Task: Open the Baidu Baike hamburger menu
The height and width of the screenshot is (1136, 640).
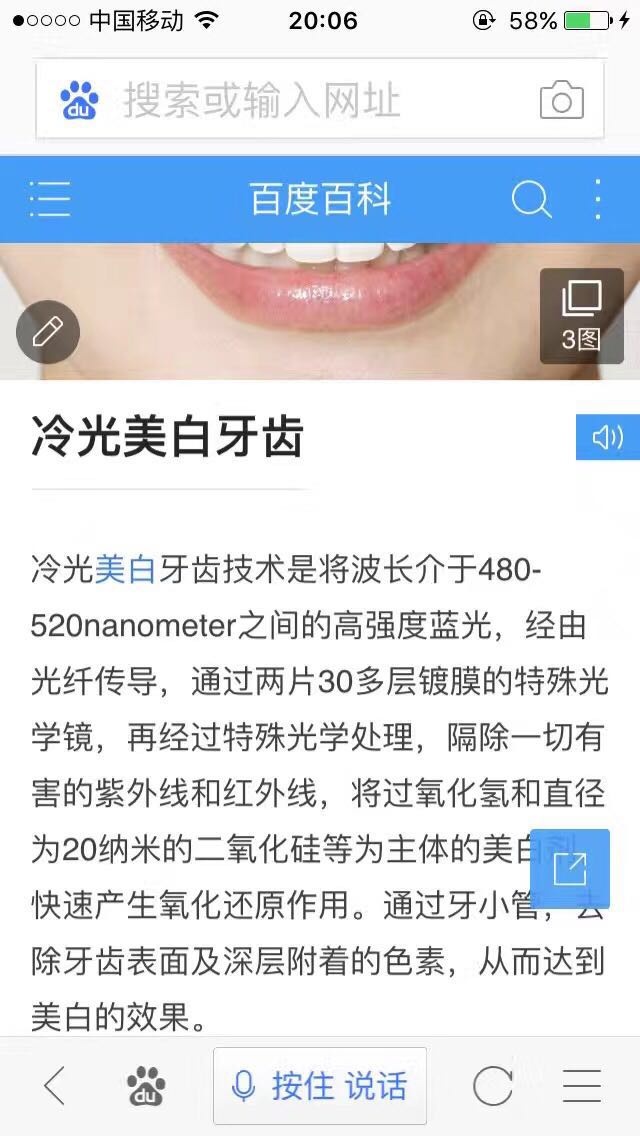Action: click(50, 199)
